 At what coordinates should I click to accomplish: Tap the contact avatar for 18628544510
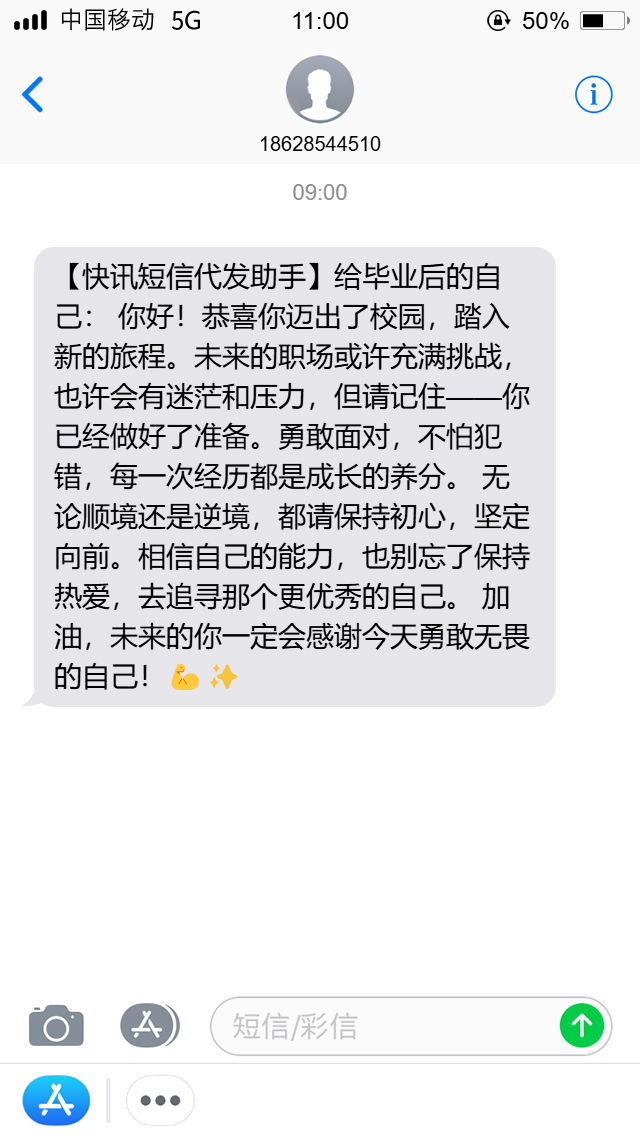click(x=320, y=89)
